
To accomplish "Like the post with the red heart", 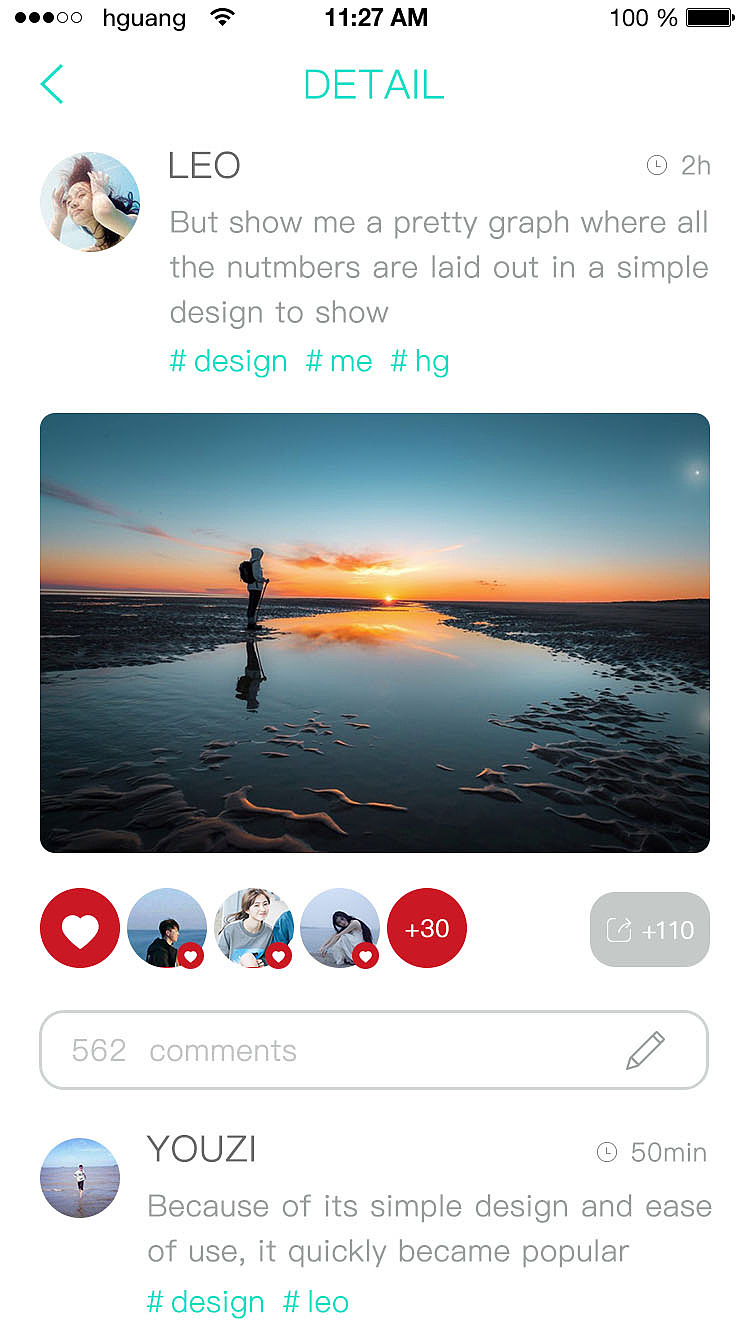I will [x=80, y=928].
